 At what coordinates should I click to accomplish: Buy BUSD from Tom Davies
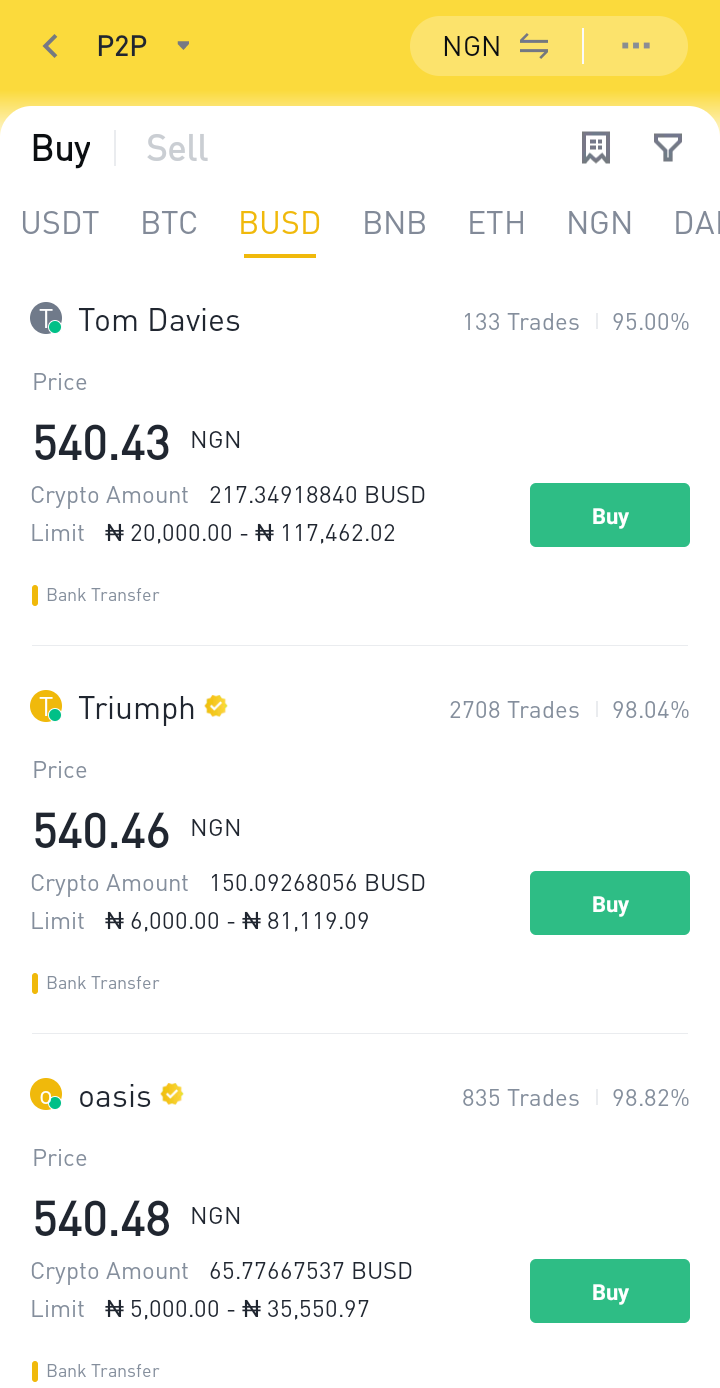[609, 515]
